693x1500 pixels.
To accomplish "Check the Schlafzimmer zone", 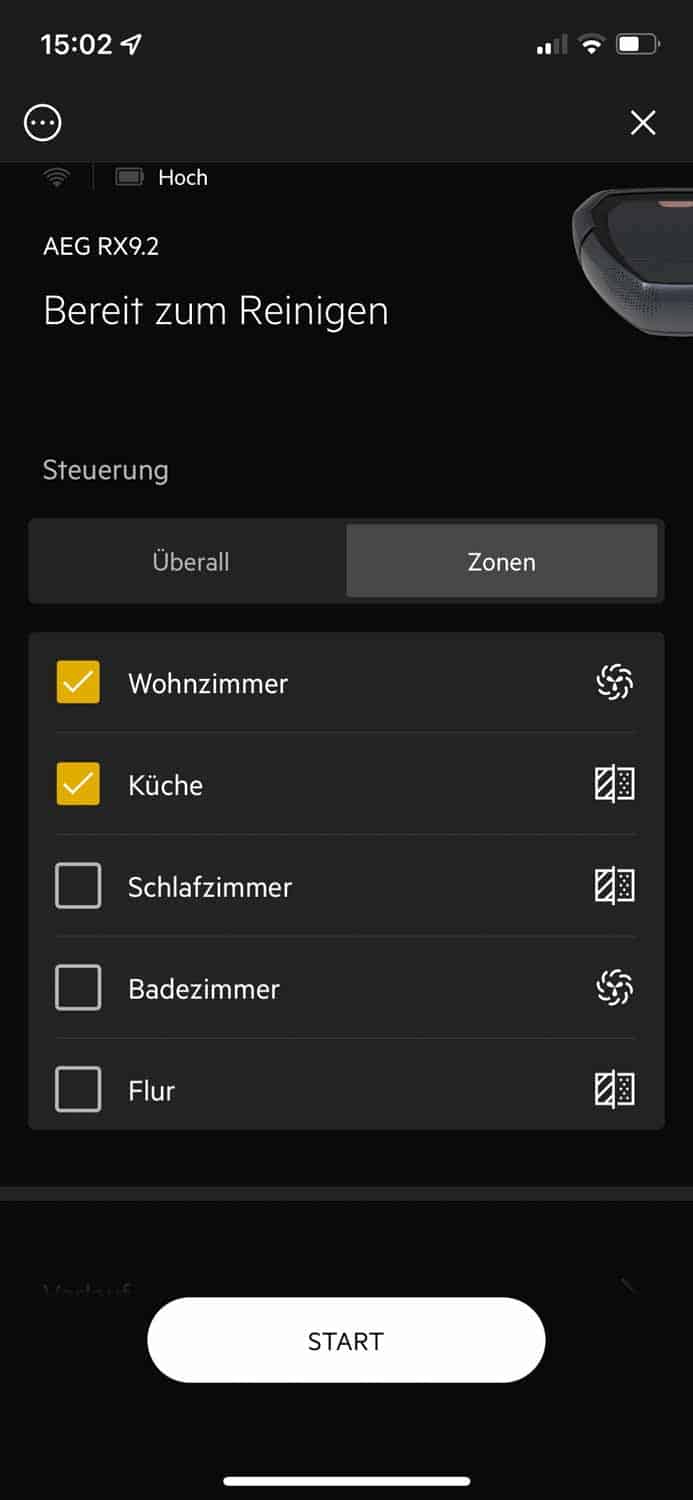I will pos(78,886).
